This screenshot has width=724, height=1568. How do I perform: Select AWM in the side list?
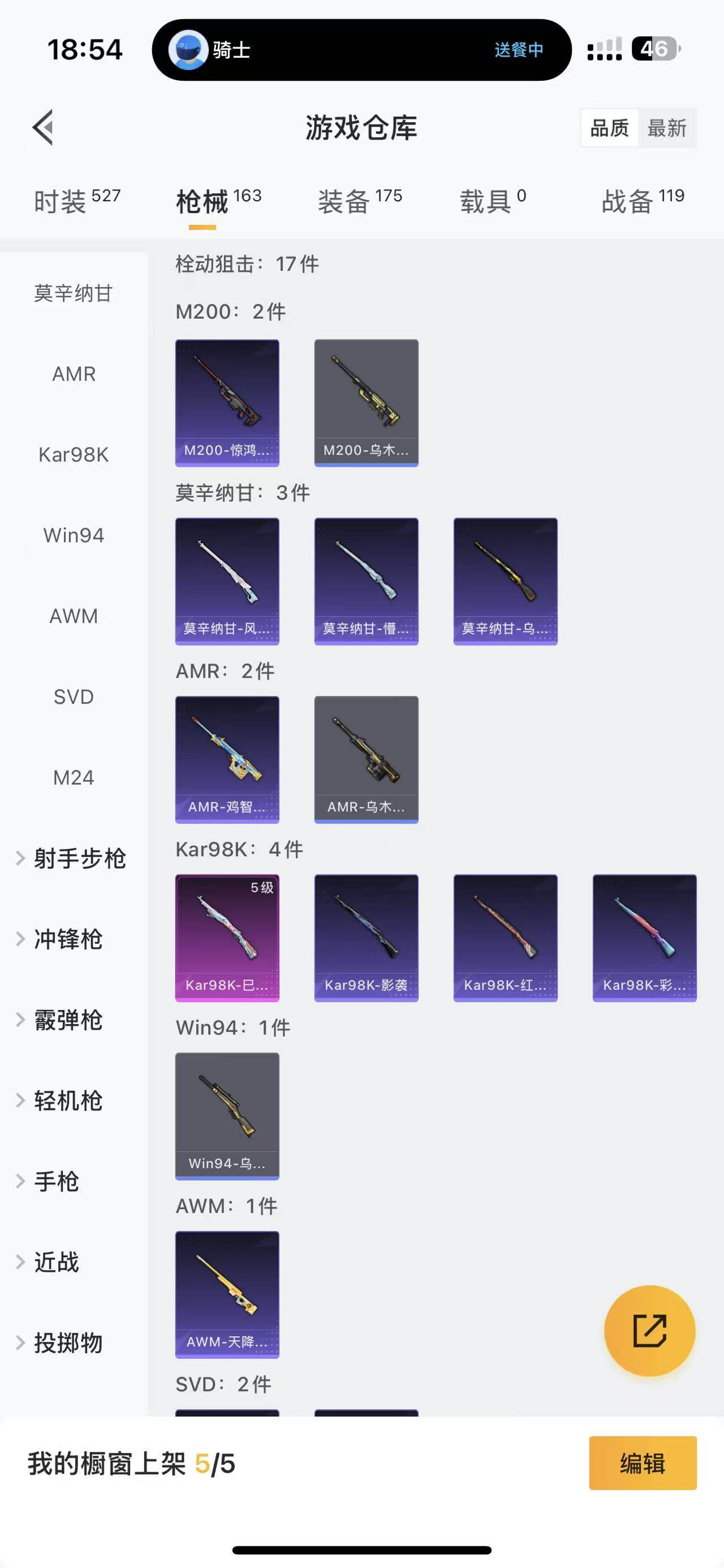point(73,616)
